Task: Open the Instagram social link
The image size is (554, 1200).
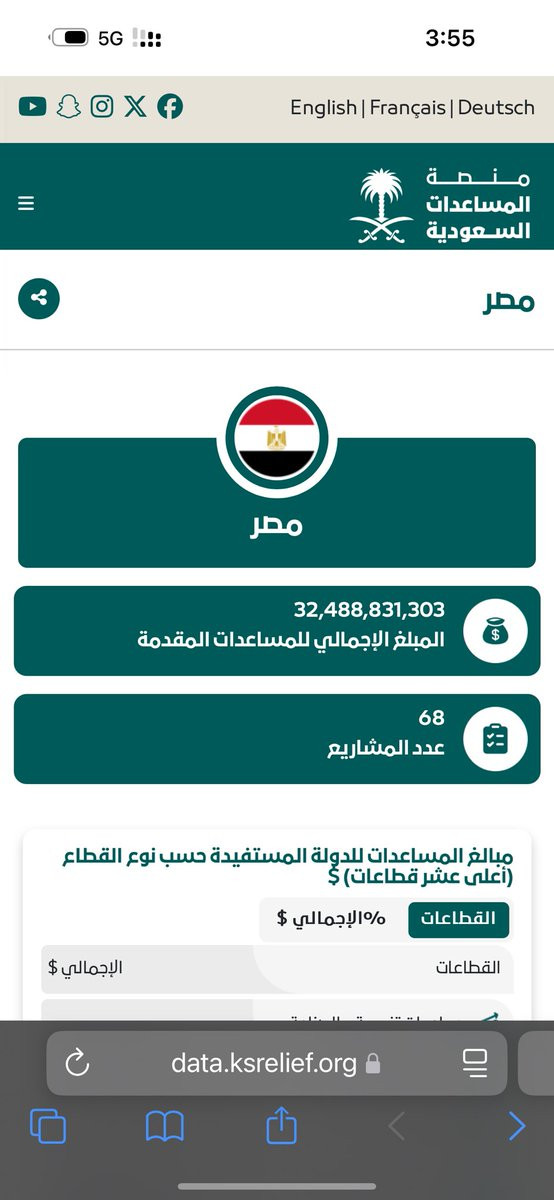Action: tap(101, 106)
